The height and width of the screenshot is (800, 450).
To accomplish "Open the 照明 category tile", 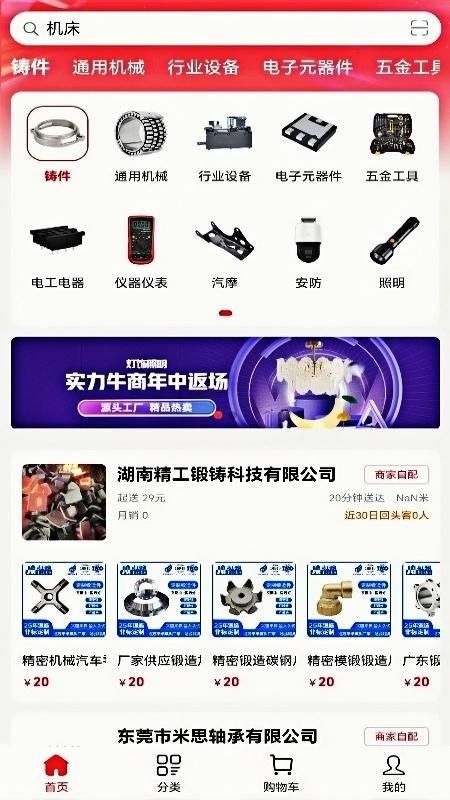I will pyautogui.click(x=392, y=252).
